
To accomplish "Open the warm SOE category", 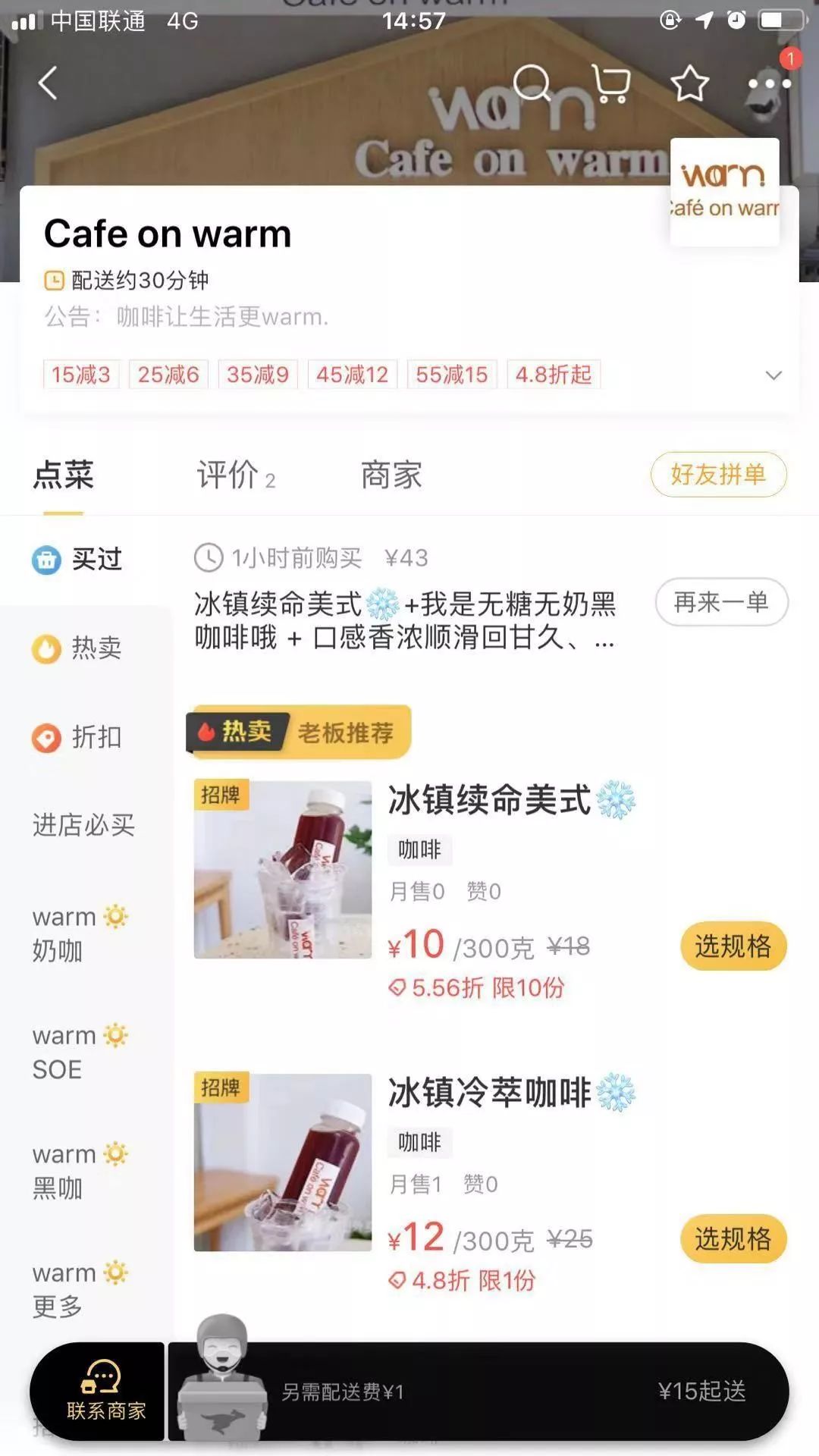I will click(x=79, y=1052).
